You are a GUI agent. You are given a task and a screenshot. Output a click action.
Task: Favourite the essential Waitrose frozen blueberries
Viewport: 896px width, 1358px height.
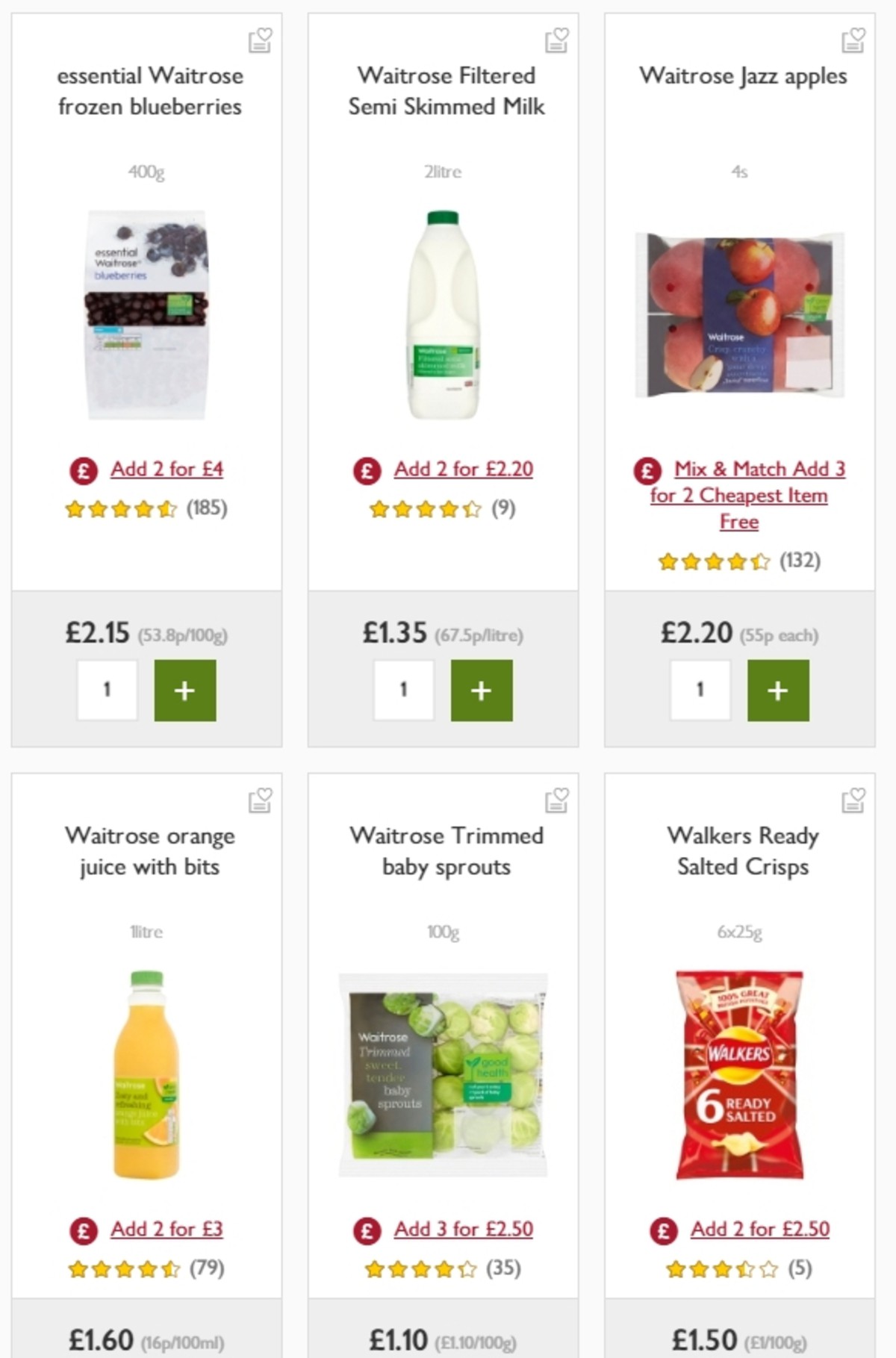pos(259,43)
